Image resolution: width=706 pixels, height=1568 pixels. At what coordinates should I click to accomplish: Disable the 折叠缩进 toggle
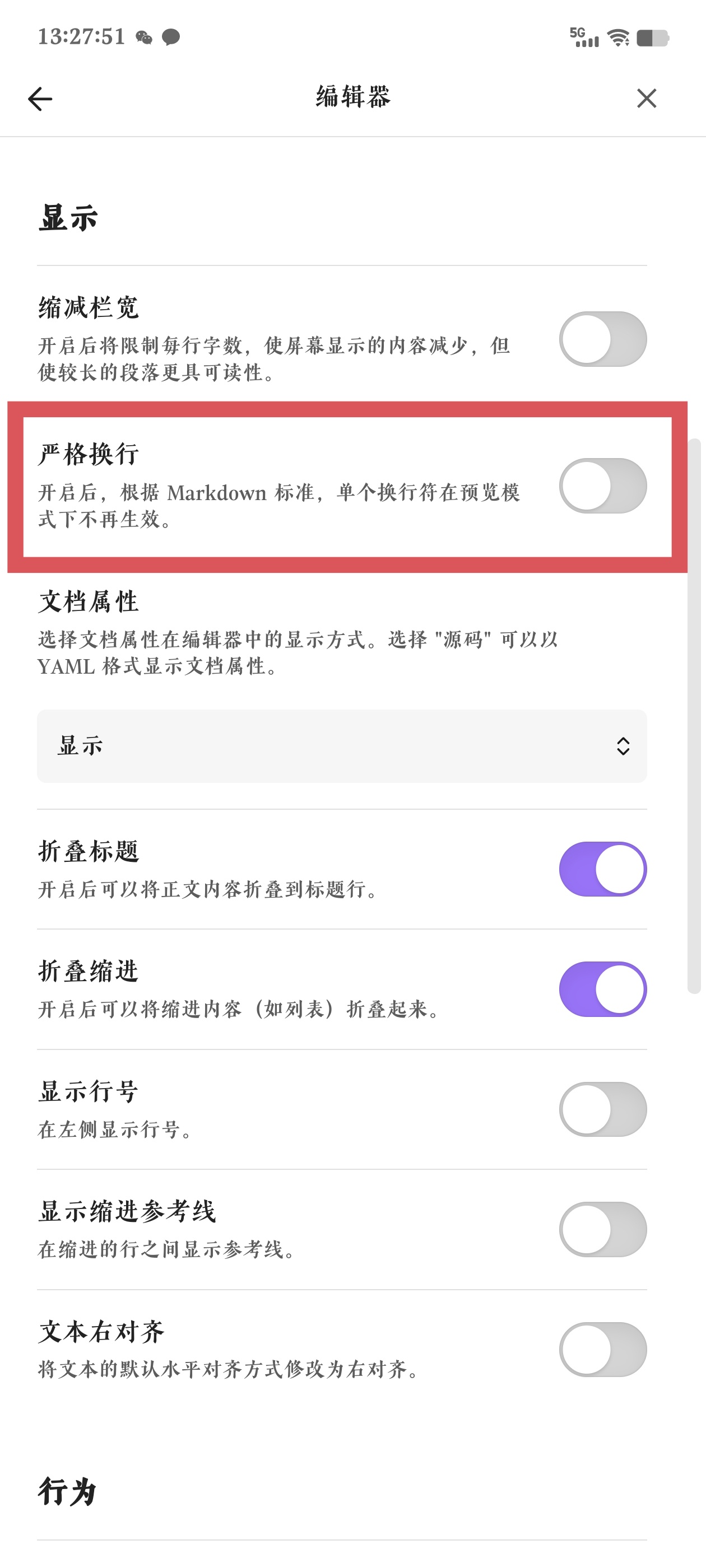(x=602, y=988)
